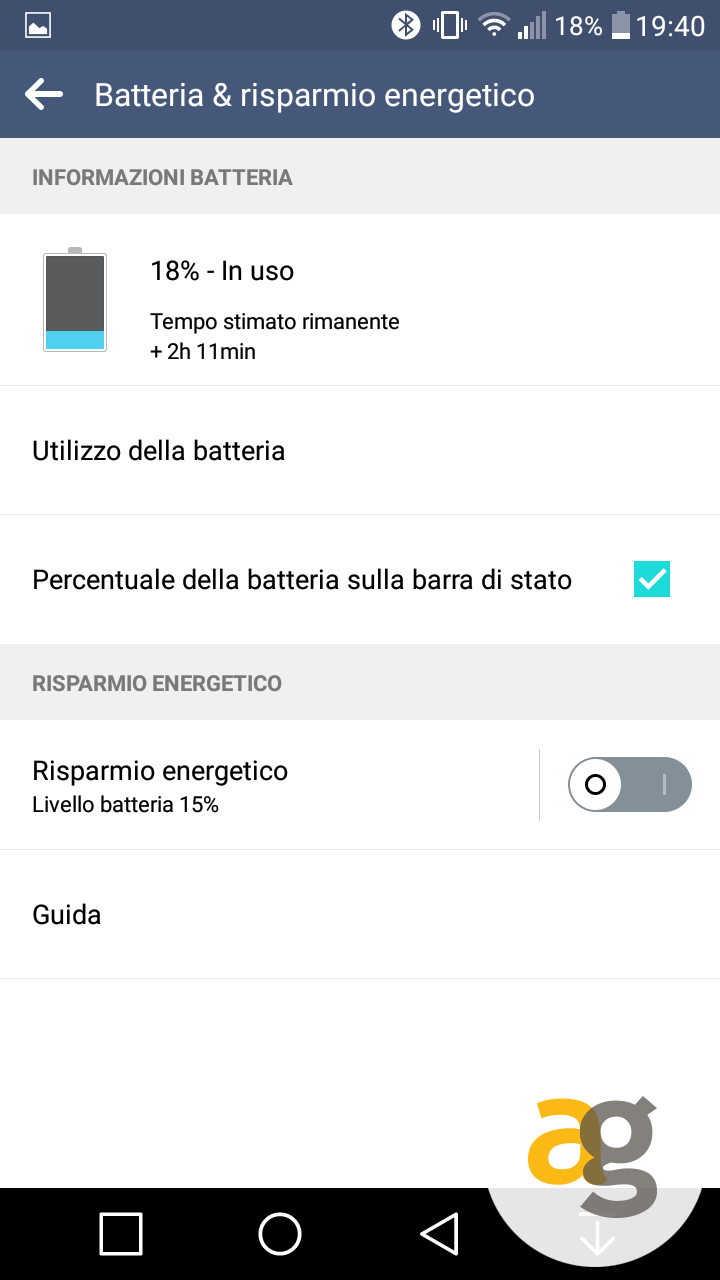This screenshot has width=720, height=1280.
Task: Tap the home circle button
Action: coord(280,1234)
